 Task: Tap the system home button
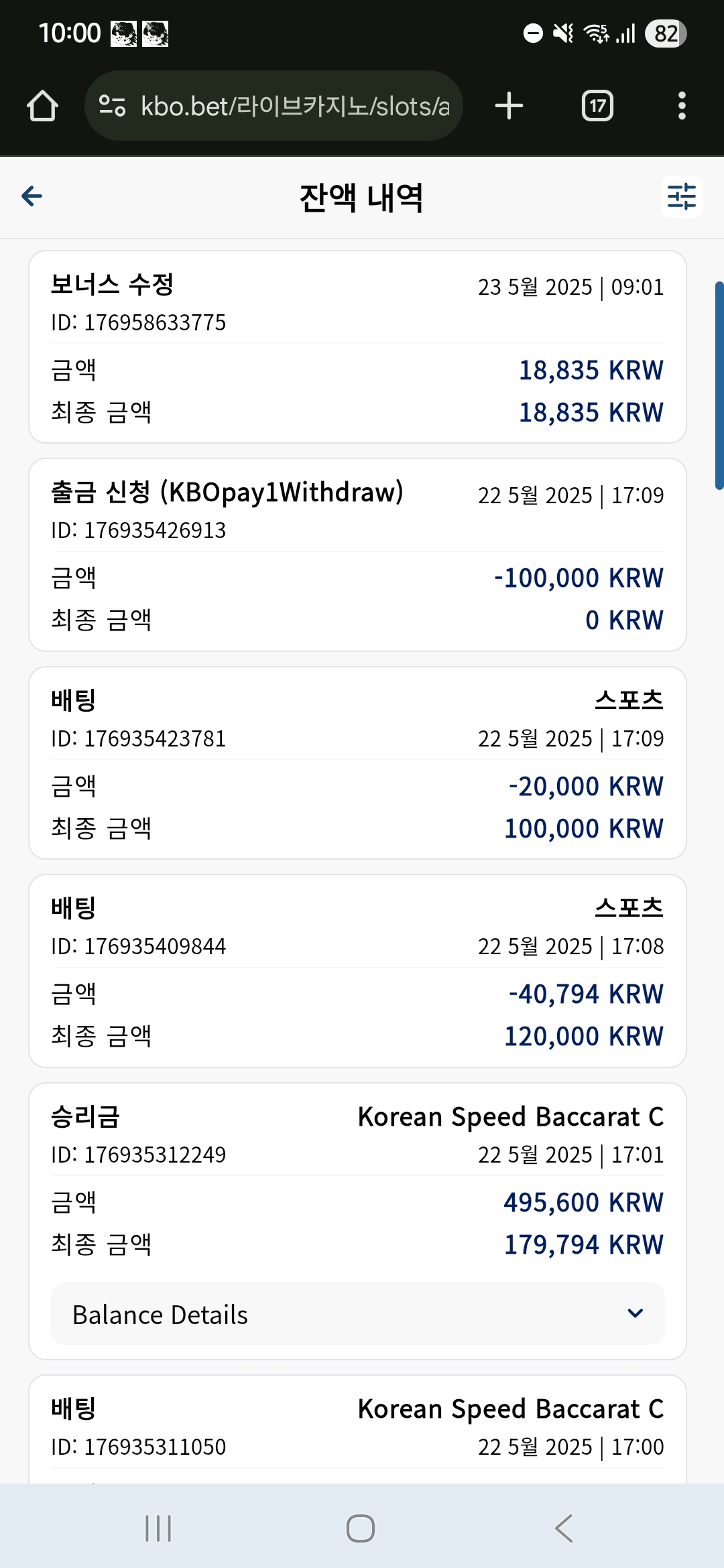click(361, 1528)
